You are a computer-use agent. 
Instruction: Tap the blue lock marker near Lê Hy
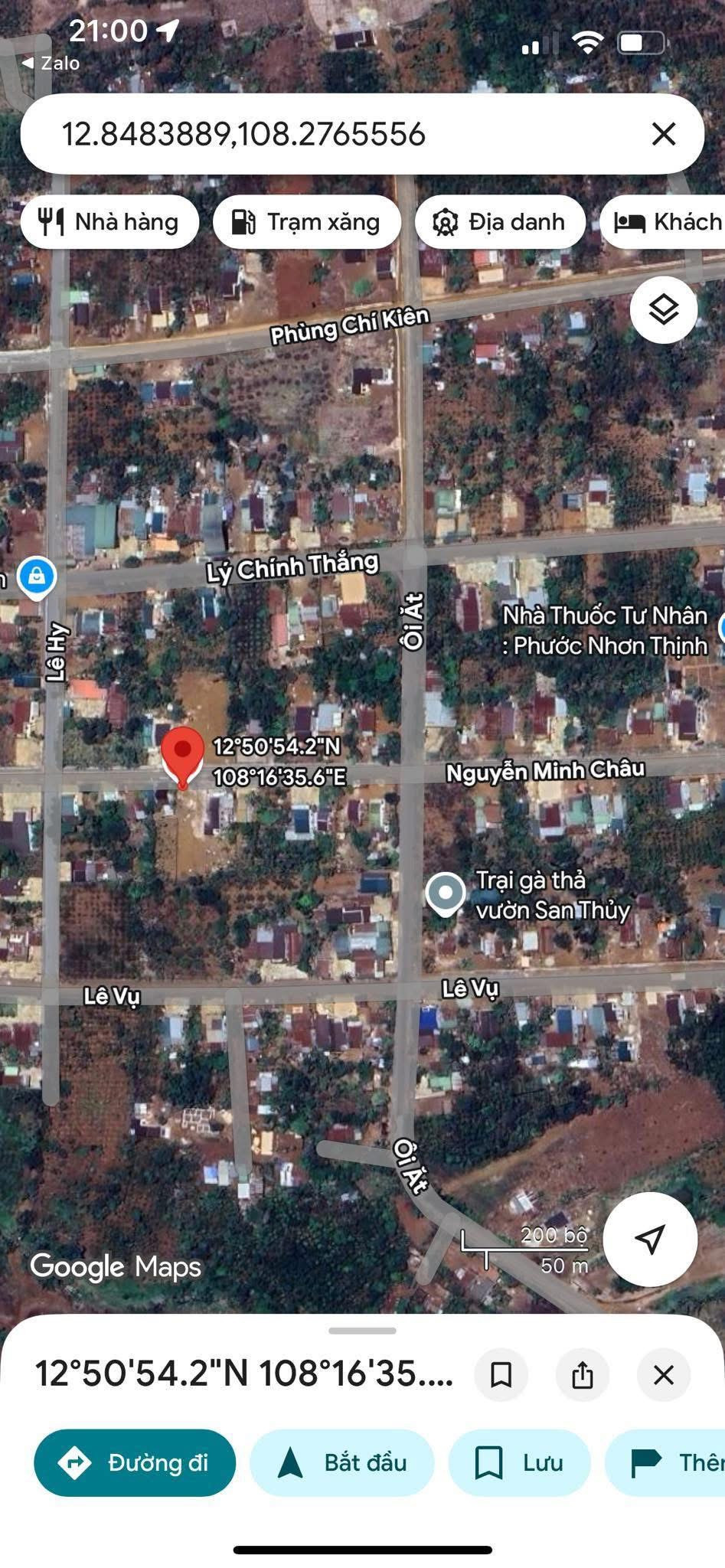click(x=36, y=577)
